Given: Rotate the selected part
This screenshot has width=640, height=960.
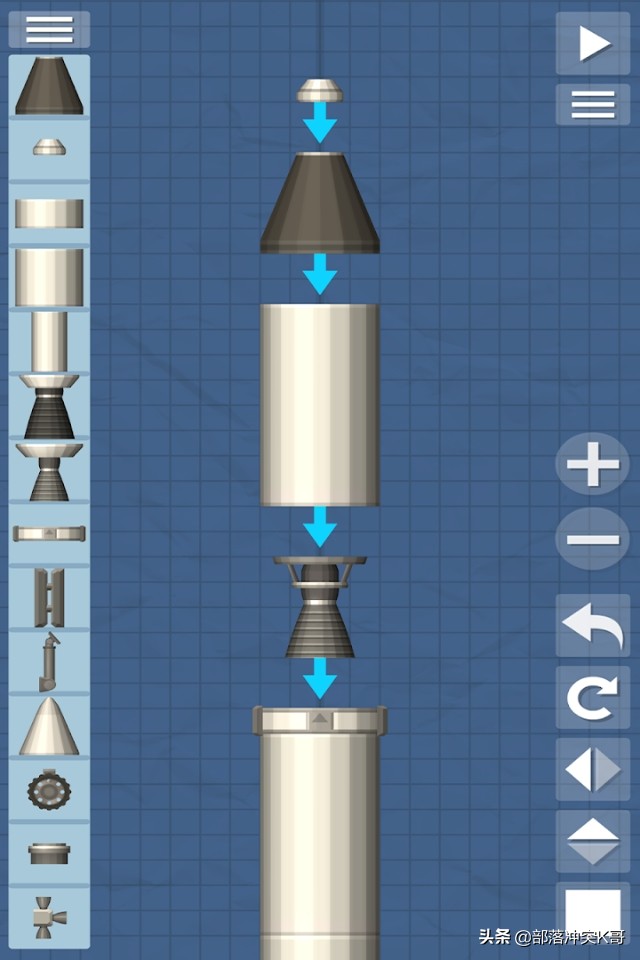Looking at the screenshot, I should point(593,698).
